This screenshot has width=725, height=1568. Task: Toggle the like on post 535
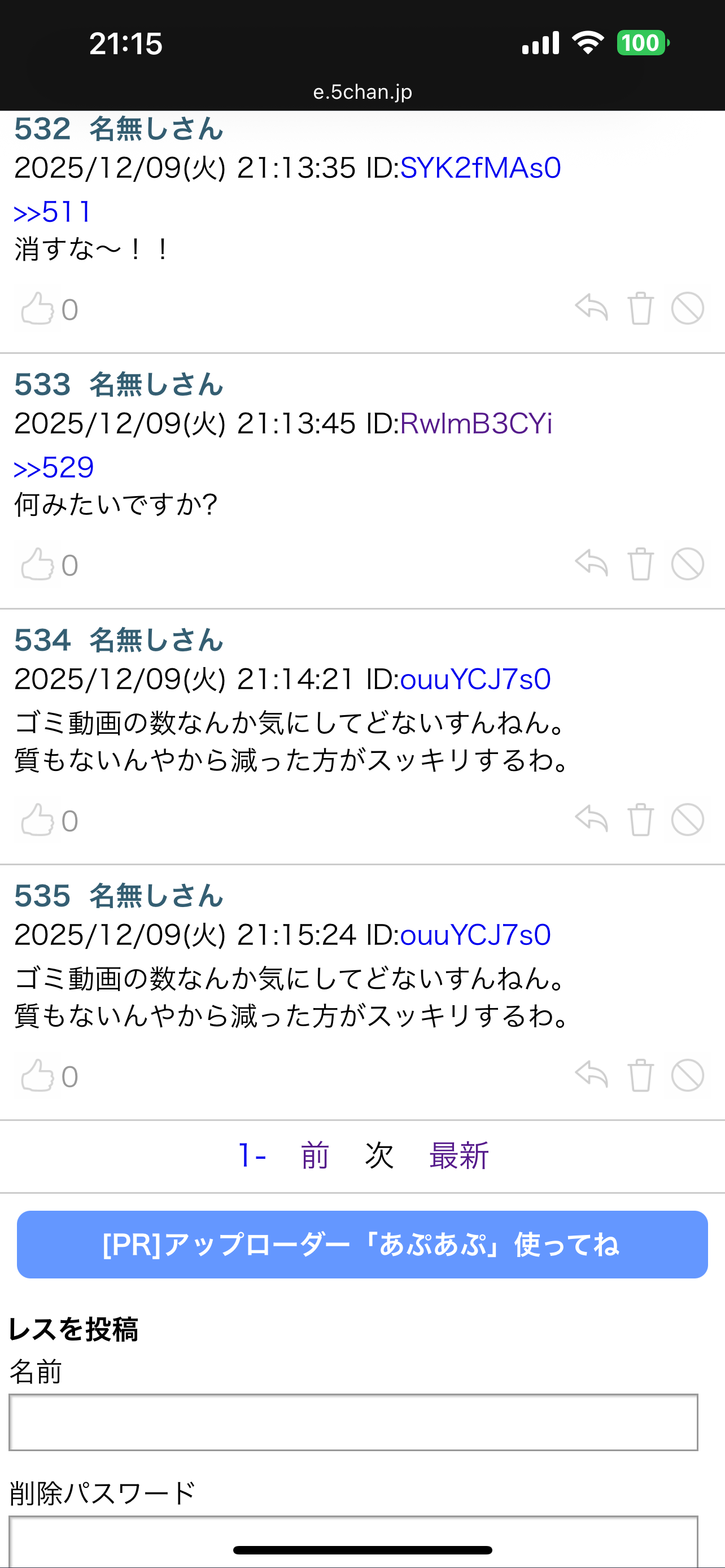click(x=38, y=1077)
